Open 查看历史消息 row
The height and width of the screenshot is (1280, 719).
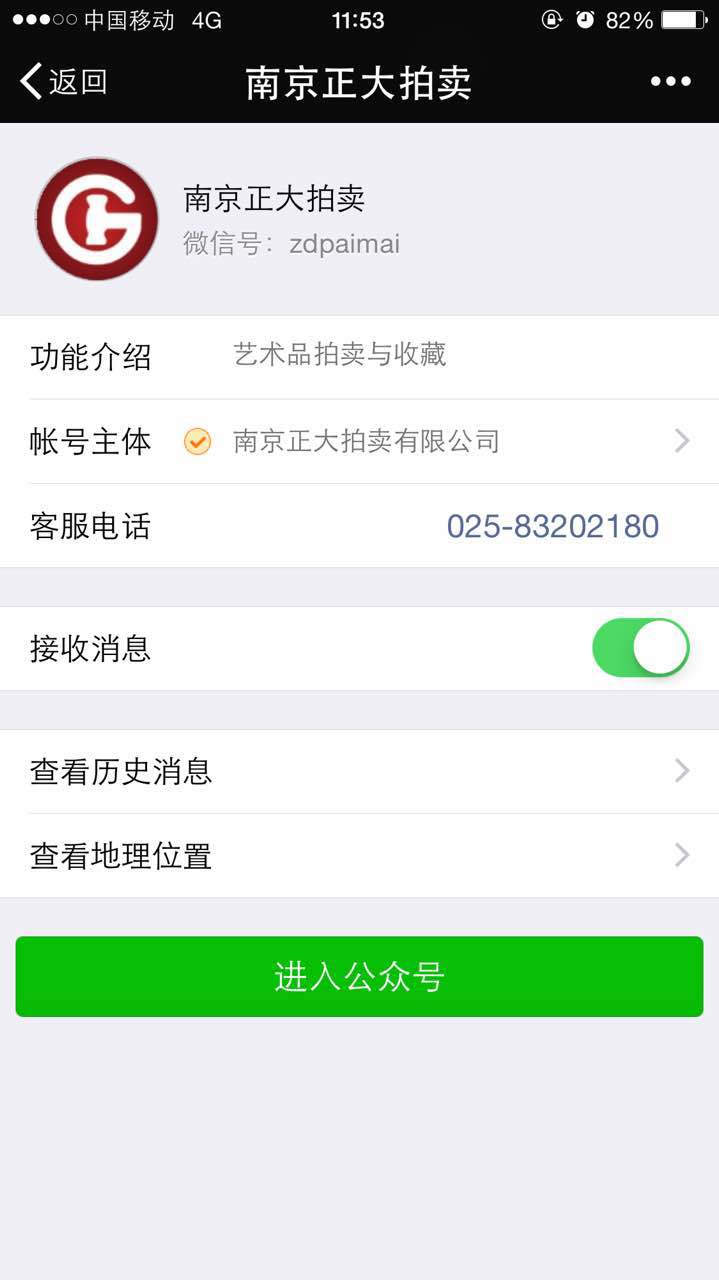point(360,771)
